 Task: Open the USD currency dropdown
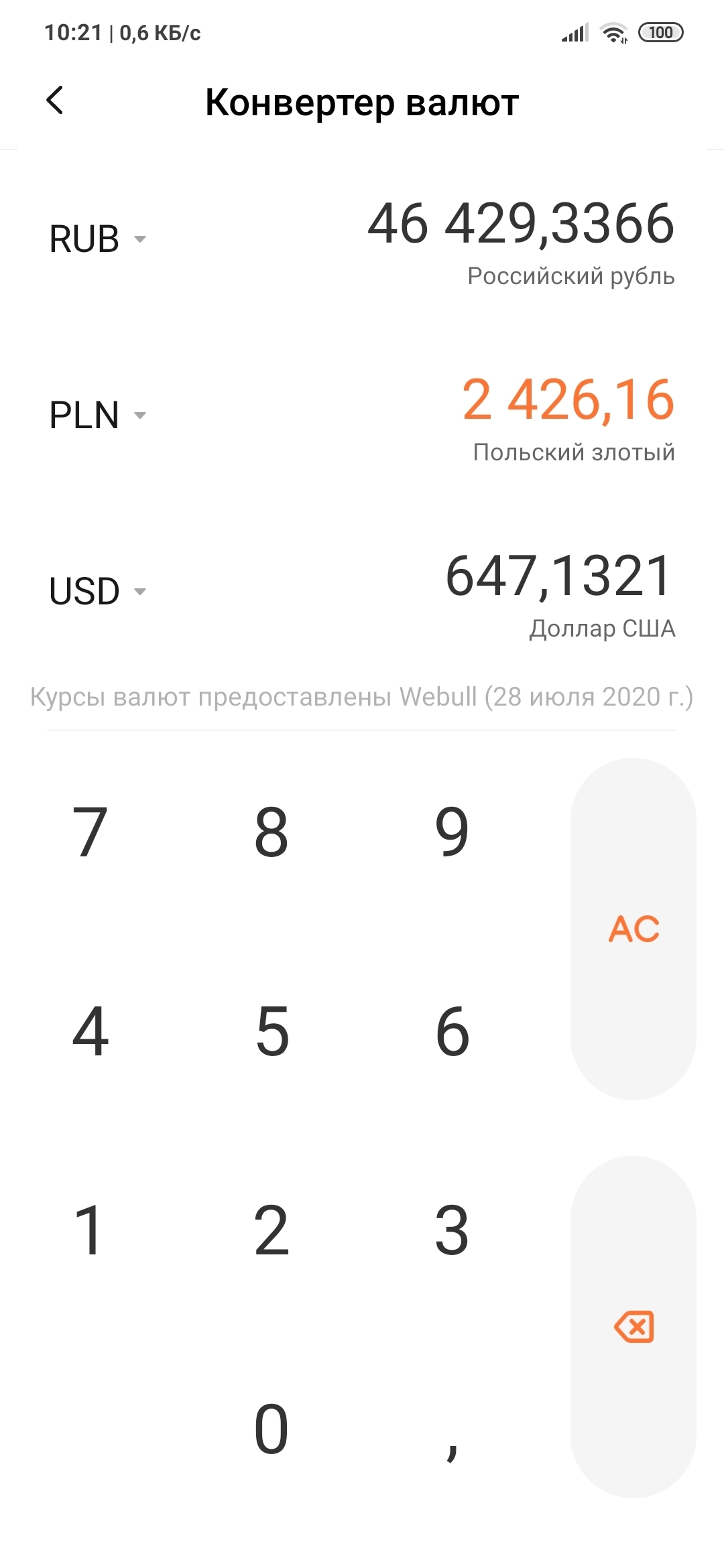(97, 591)
